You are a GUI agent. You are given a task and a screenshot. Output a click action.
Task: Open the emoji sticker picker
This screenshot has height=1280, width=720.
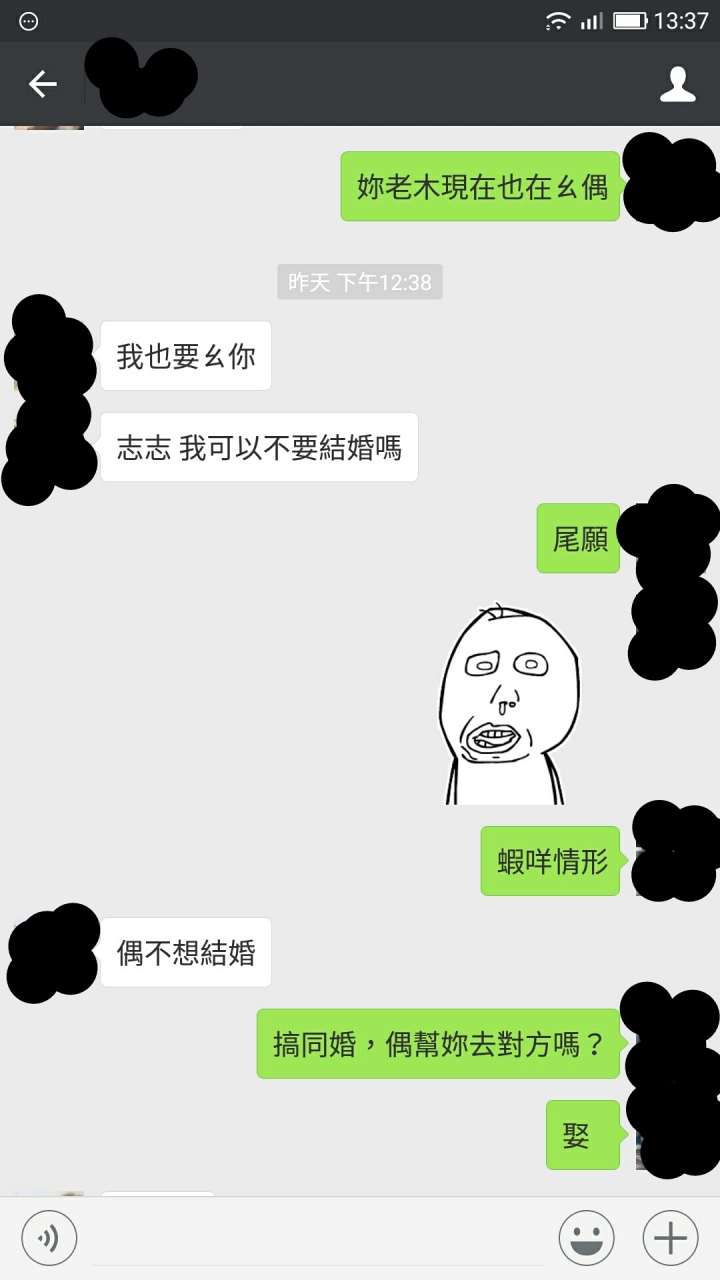click(587, 1238)
